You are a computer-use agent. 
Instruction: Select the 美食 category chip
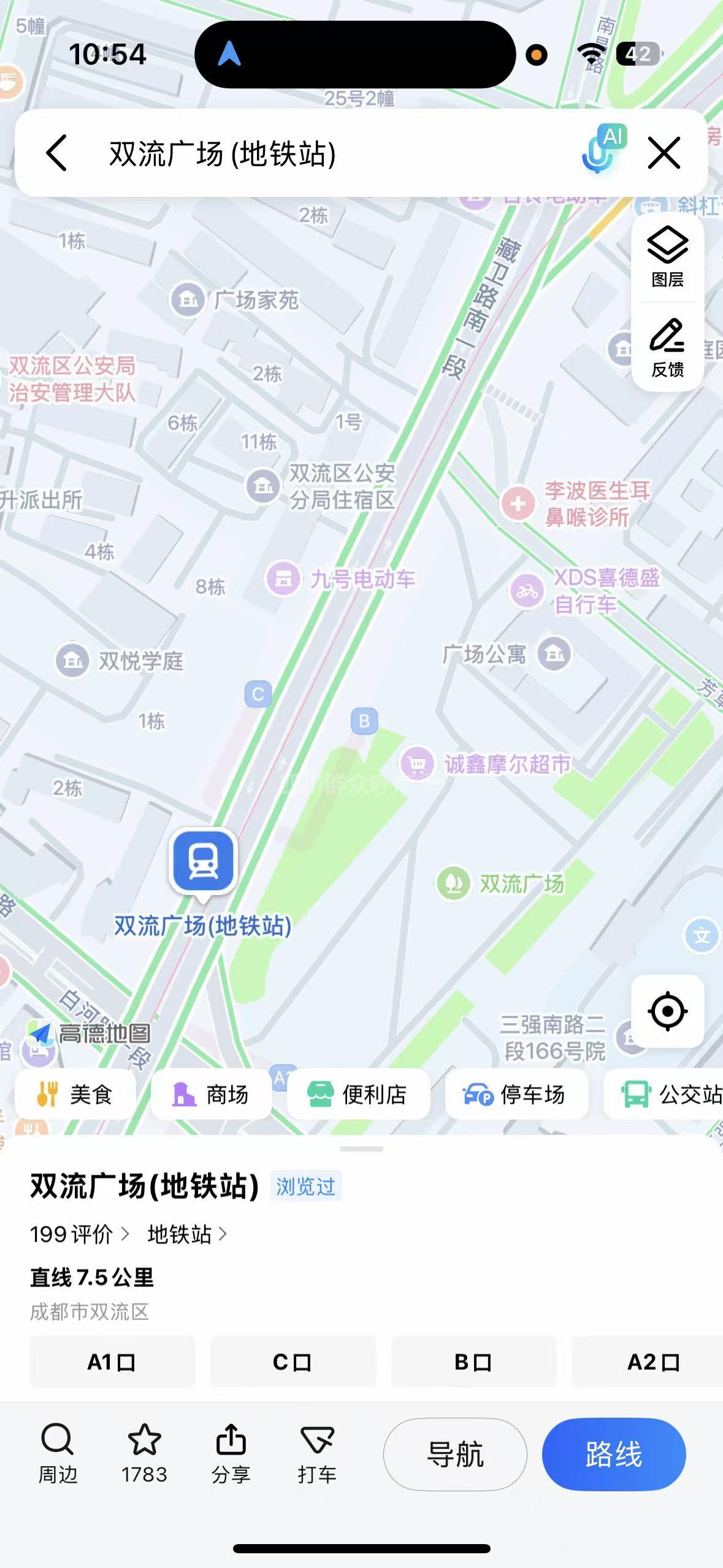(x=75, y=1094)
